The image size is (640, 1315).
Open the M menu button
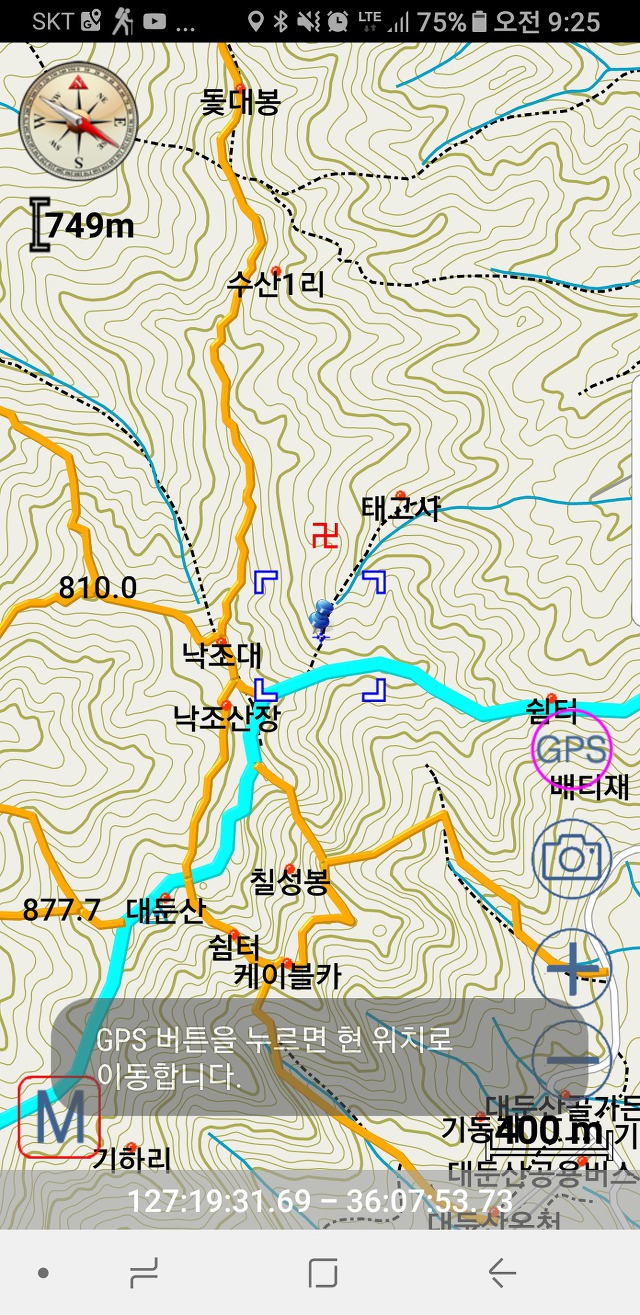tap(60, 1117)
